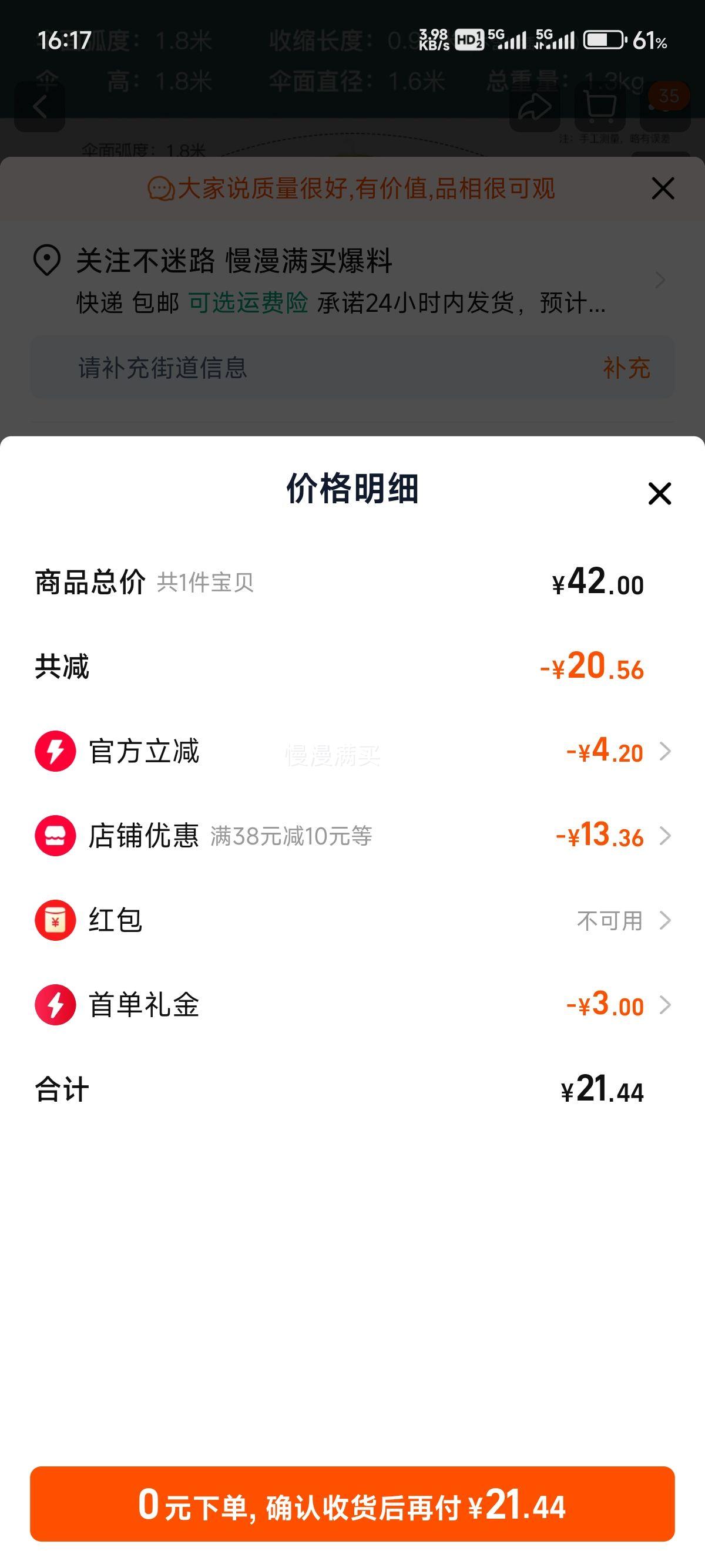Click the 官方立减 lightning discount icon

[x=55, y=753]
